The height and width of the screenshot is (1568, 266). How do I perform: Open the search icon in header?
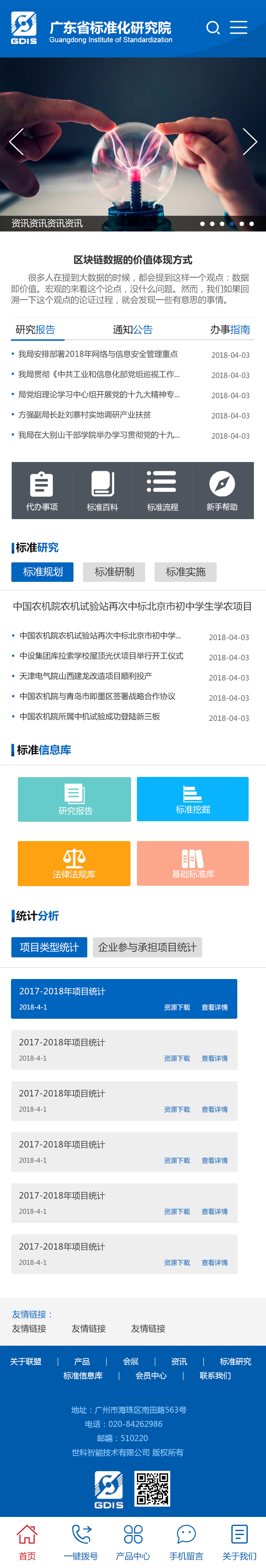(x=212, y=28)
